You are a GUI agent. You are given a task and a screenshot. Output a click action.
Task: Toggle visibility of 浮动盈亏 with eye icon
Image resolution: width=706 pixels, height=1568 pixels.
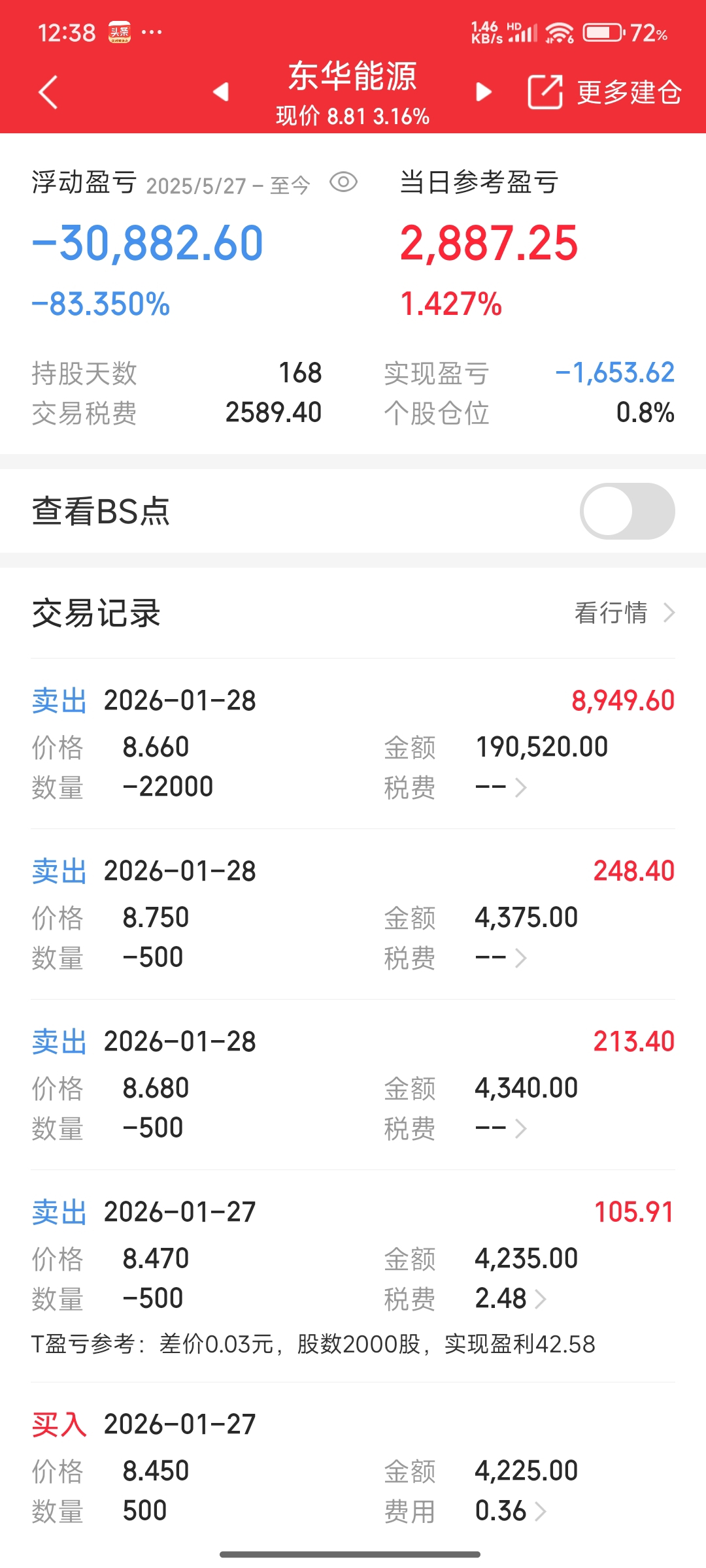343,182
